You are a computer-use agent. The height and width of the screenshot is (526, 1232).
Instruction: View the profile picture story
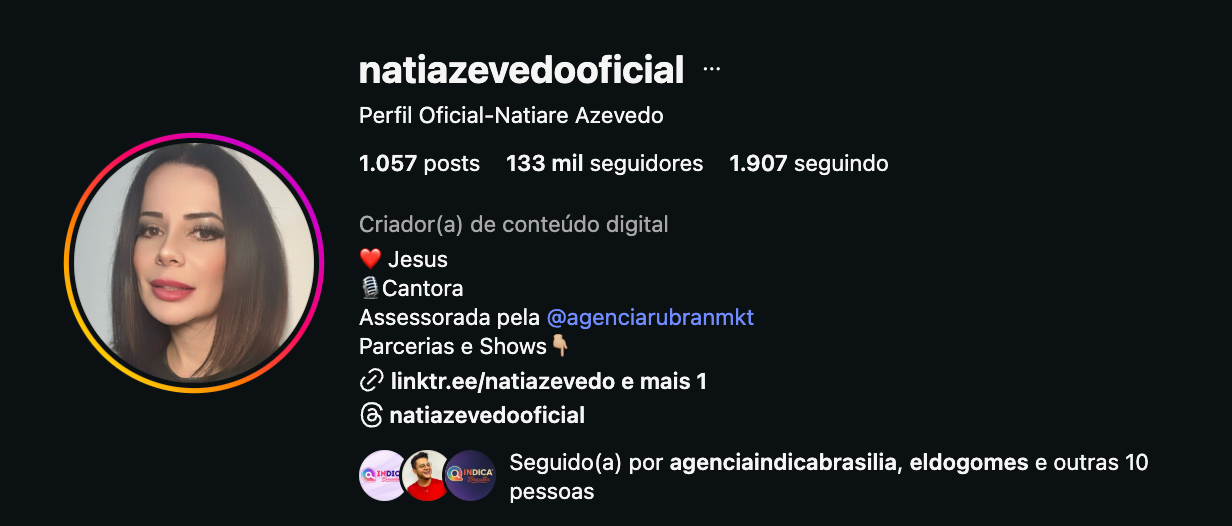(x=194, y=262)
